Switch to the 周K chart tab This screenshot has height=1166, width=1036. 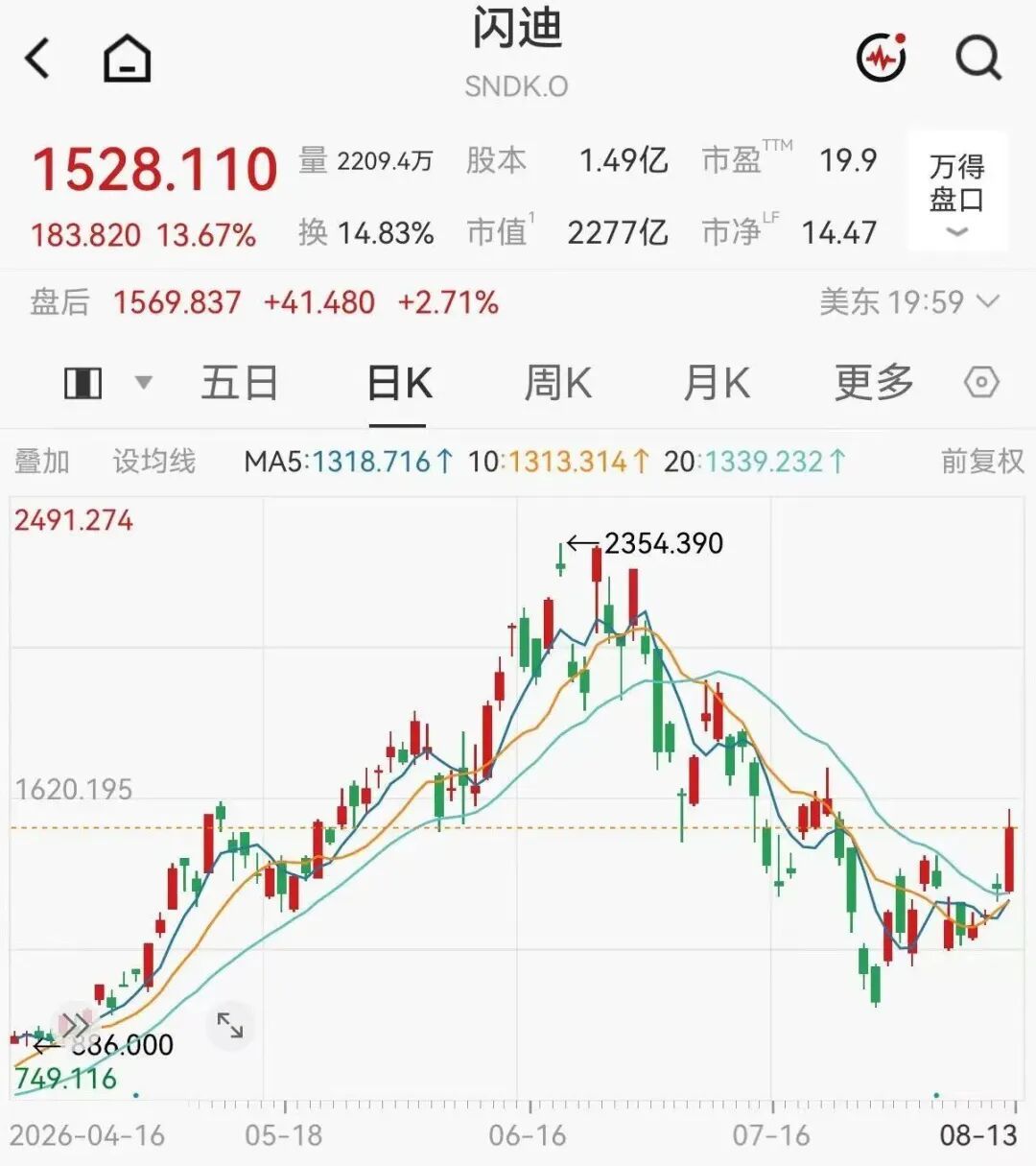(558, 383)
